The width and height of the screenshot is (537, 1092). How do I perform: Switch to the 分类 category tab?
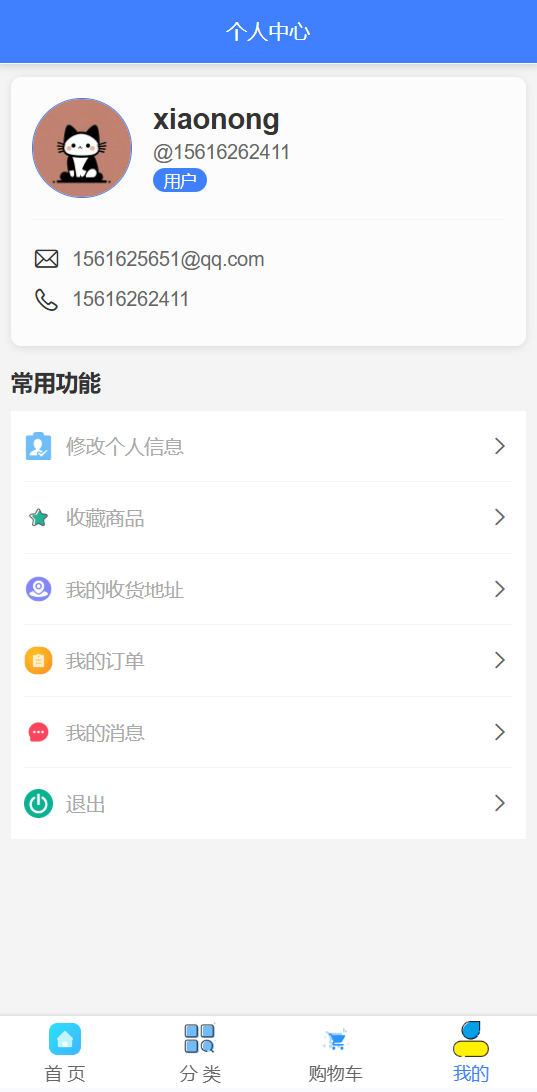pyautogui.click(x=201, y=1053)
